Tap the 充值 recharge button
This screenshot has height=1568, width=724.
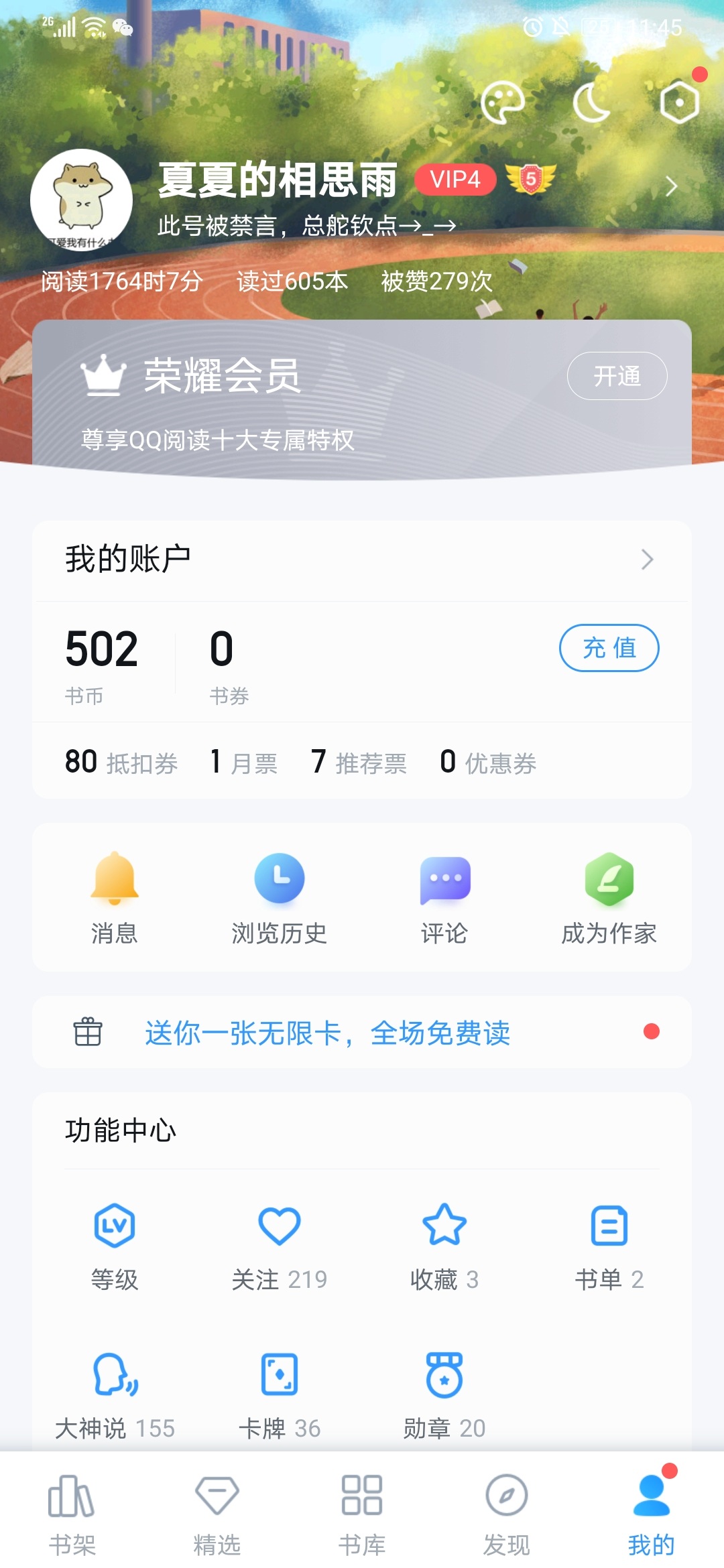[609, 648]
